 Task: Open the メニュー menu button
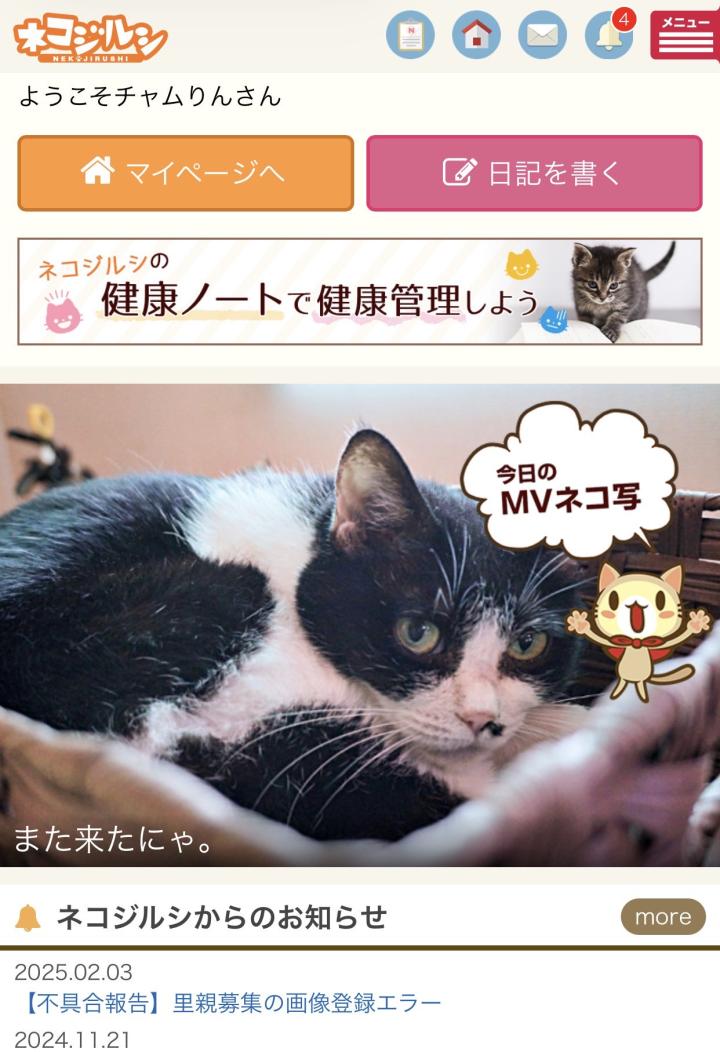pyautogui.click(x=684, y=35)
